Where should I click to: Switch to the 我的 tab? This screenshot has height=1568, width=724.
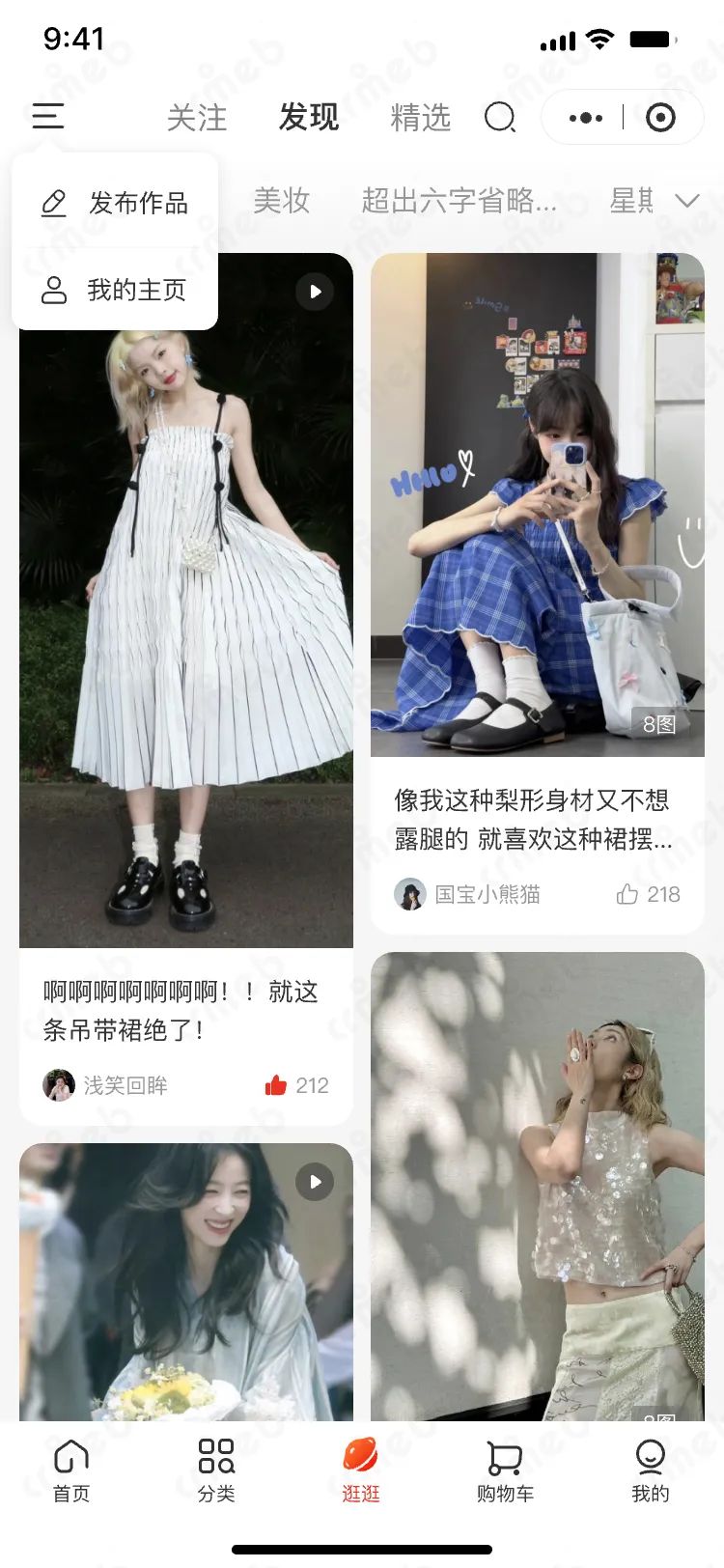pos(650,1470)
